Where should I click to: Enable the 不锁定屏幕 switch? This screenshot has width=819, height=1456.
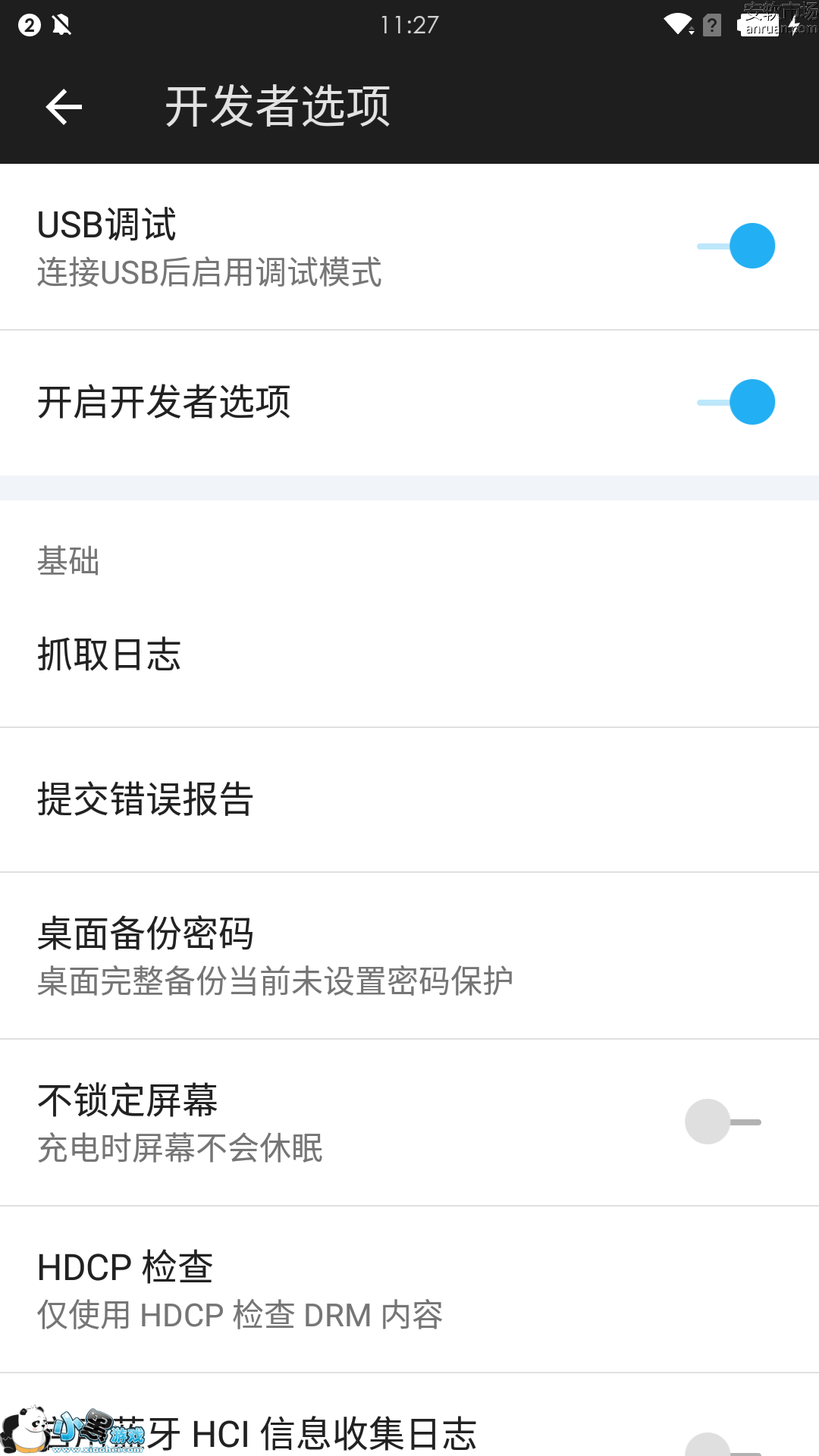723,1122
